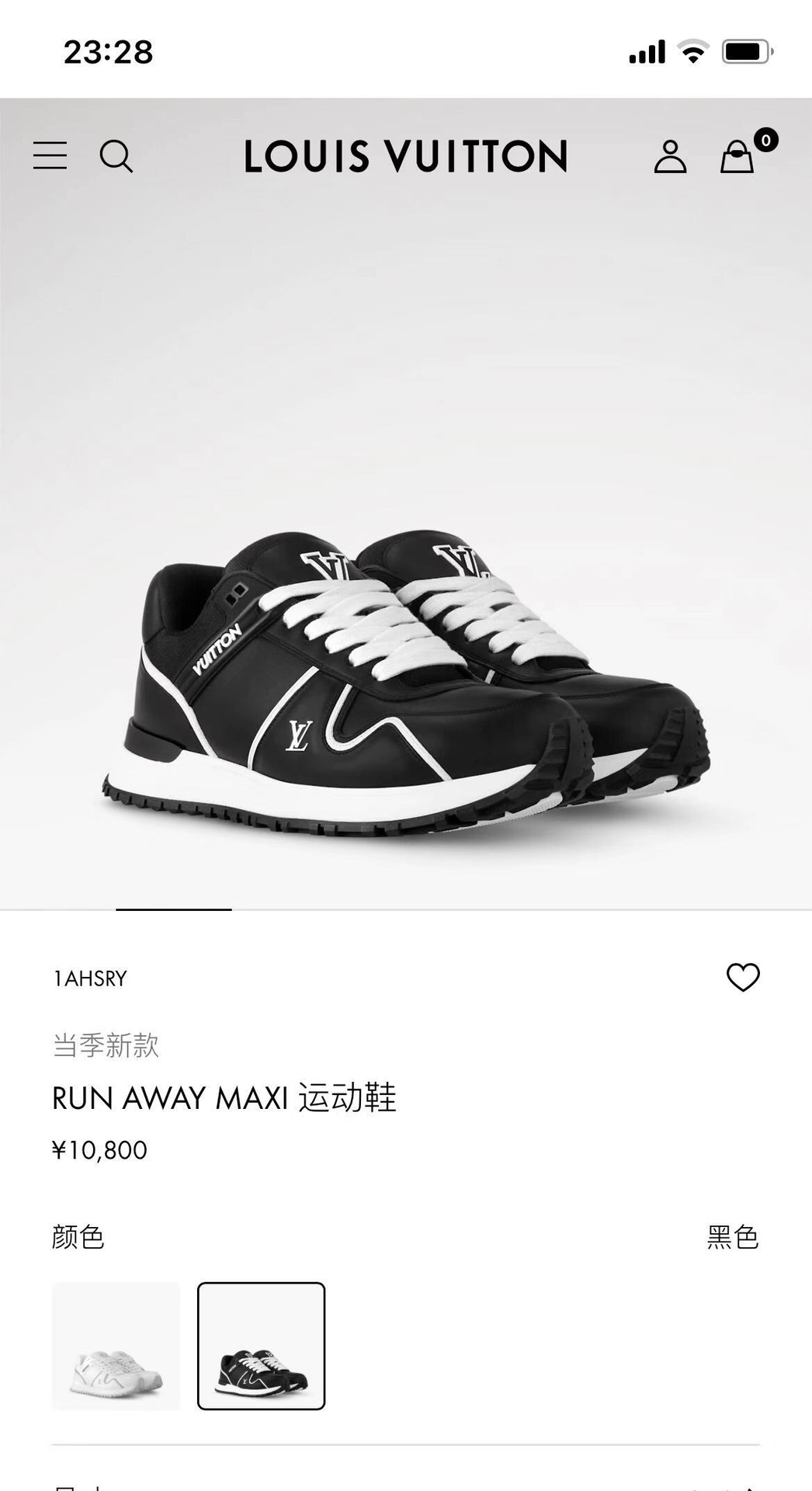Add Run Away Maxi to wishlist
The height and width of the screenshot is (1491, 812).
point(742,977)
